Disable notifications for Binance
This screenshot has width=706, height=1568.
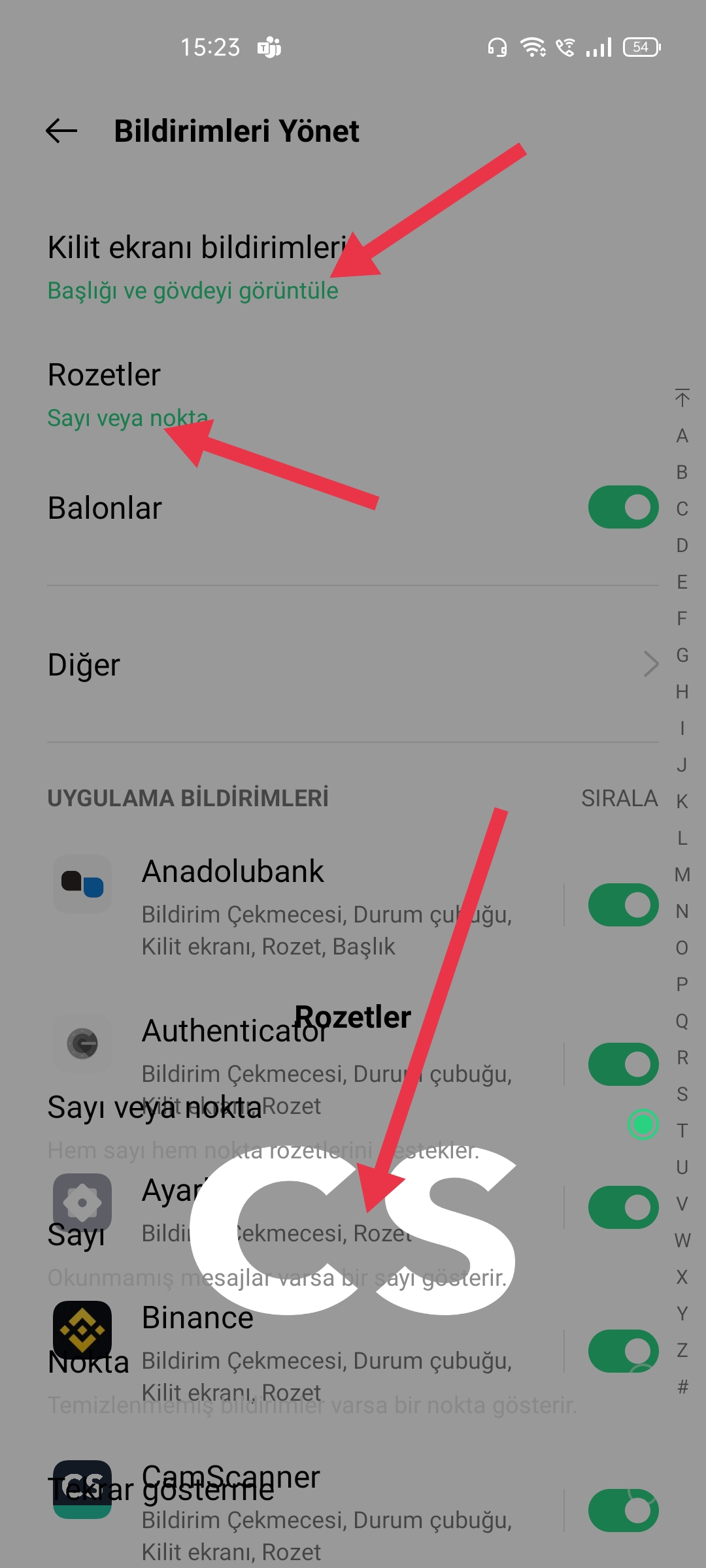click(x=623, y=1351)
